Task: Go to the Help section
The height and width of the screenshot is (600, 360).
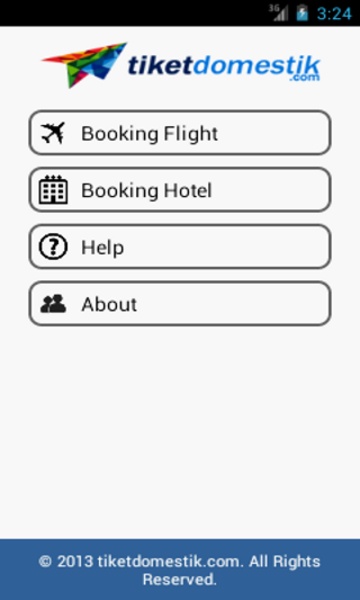Action: tap(180, 247)
